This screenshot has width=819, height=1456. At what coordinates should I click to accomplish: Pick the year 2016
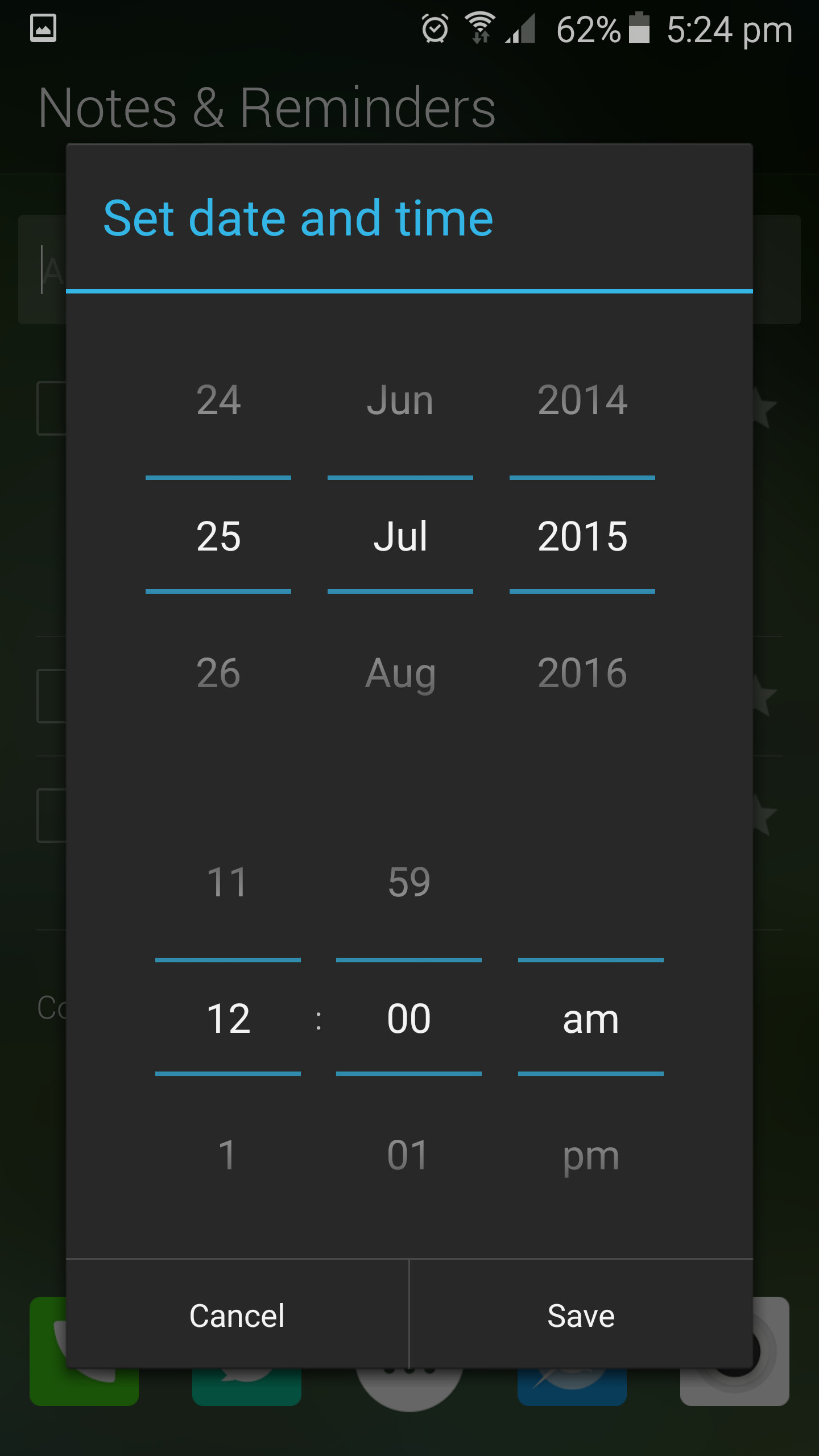click(x=582, y=673)
